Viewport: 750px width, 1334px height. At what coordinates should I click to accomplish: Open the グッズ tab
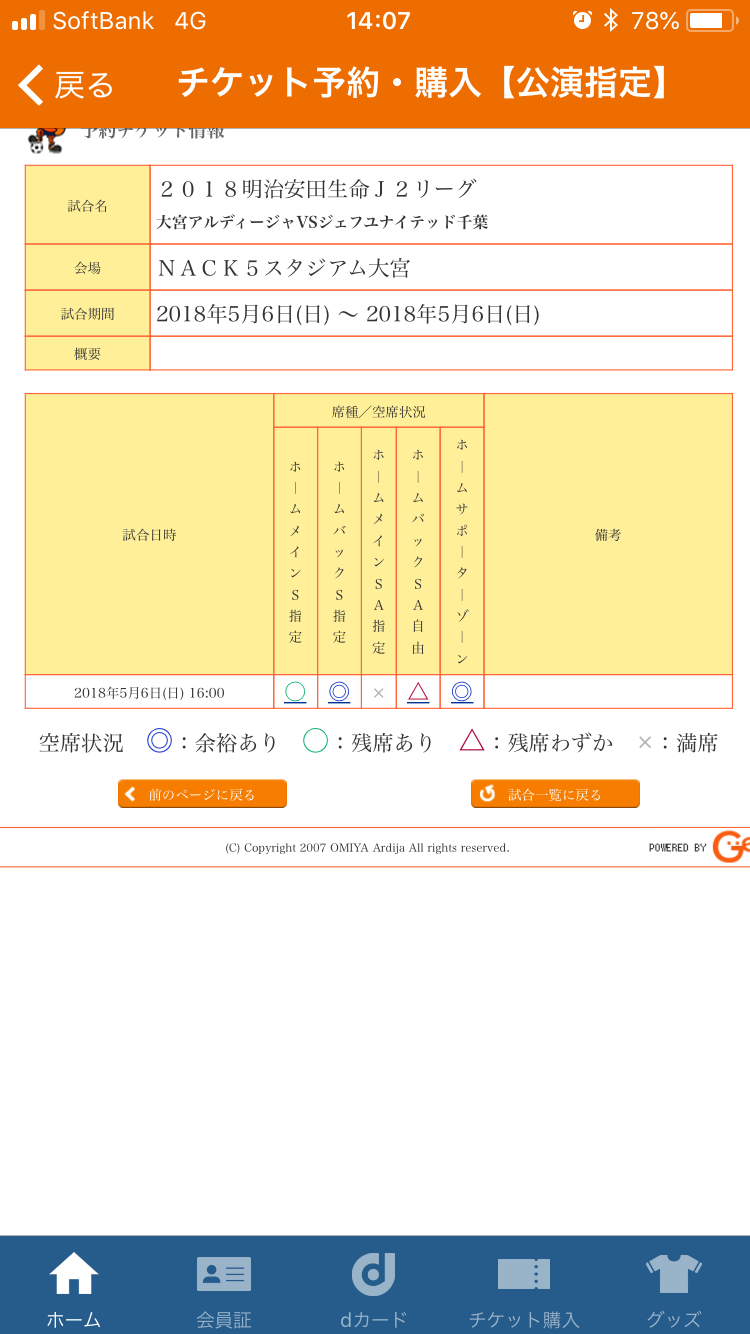pyautogui.click(x=674, y=1289)
